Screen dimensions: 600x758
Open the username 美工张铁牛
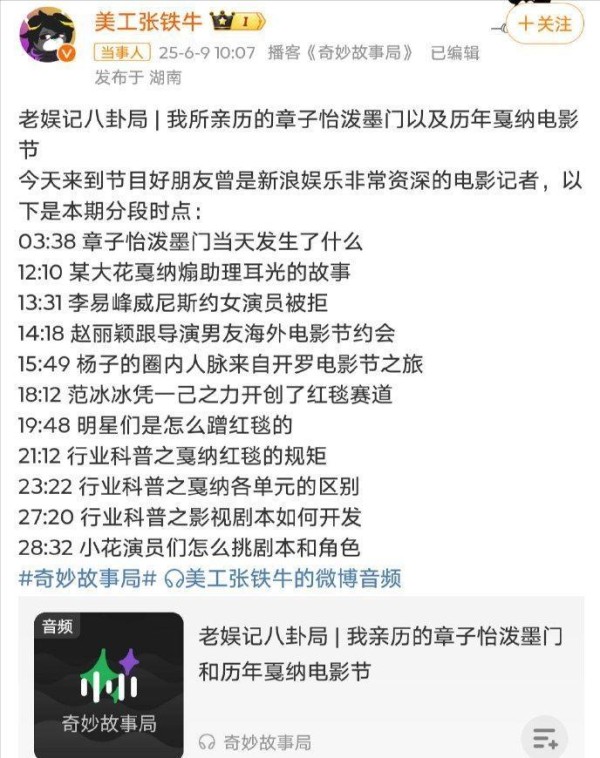(x=150, y=19)
